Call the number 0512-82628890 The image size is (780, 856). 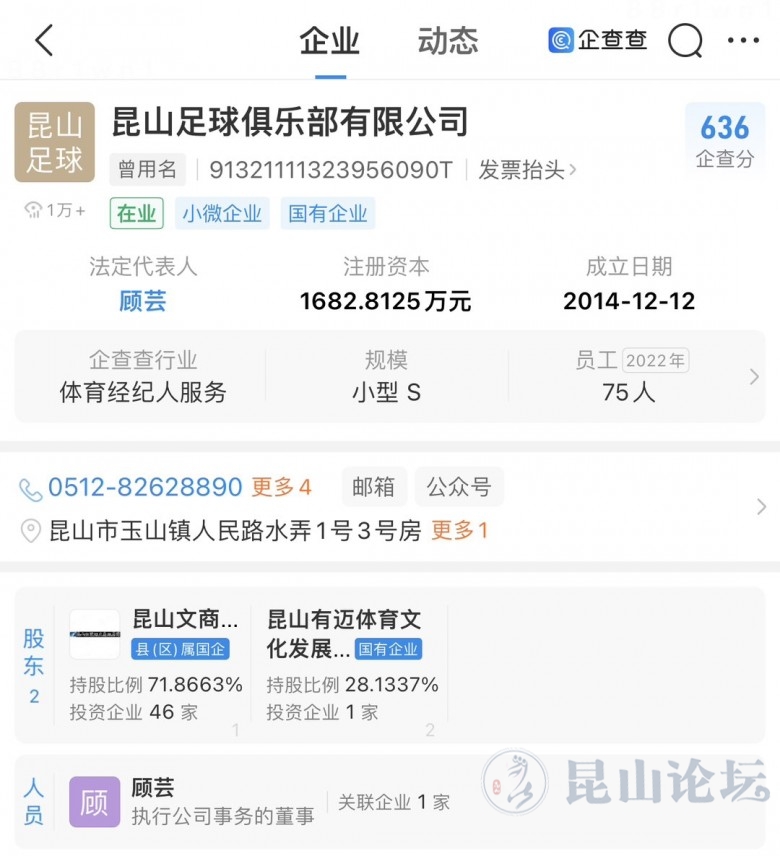pos(145,487)
